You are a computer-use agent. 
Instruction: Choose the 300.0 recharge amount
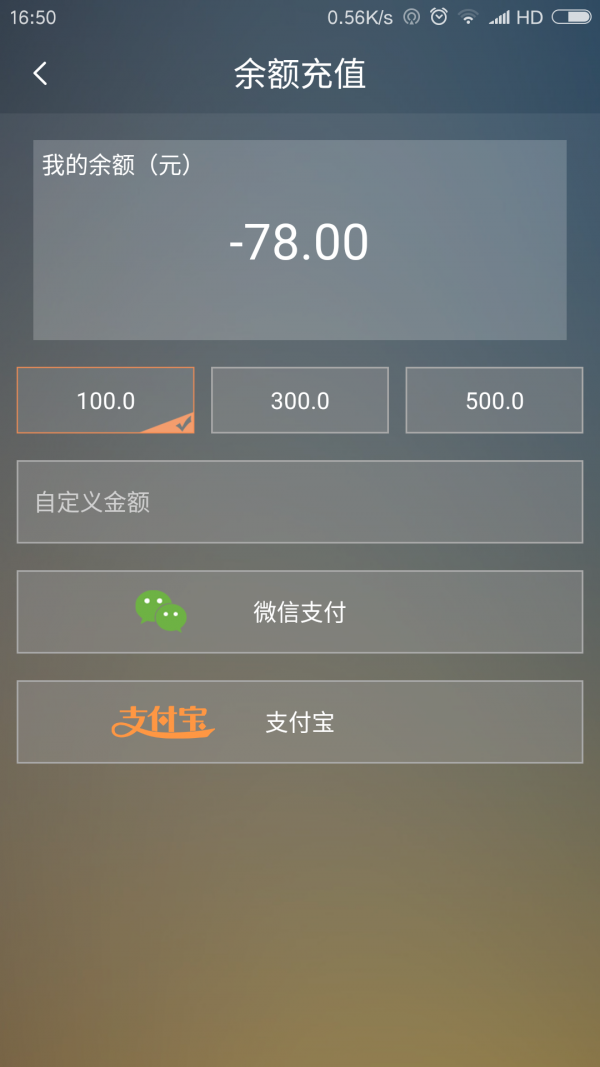300,400
